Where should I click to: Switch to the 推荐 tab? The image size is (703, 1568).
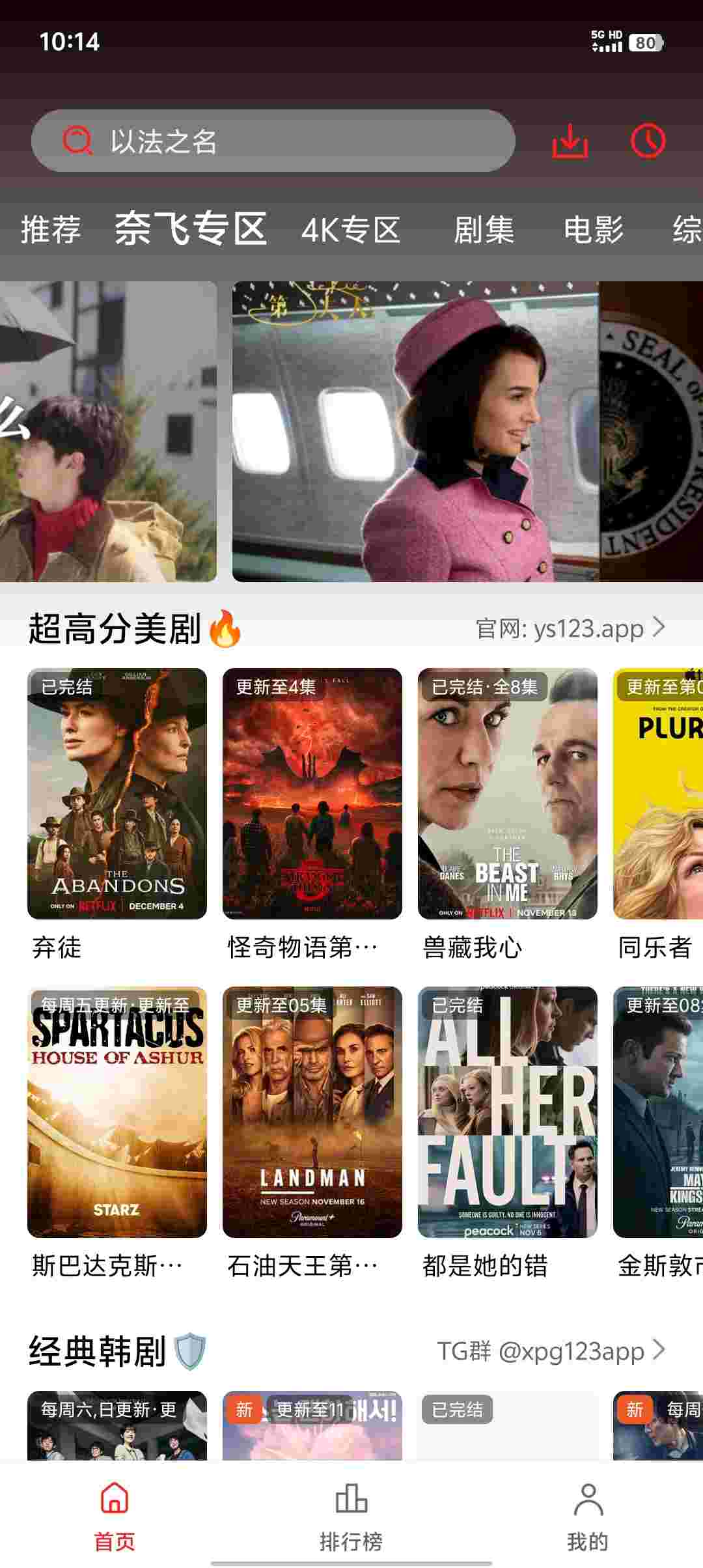[x=51, y=230]
